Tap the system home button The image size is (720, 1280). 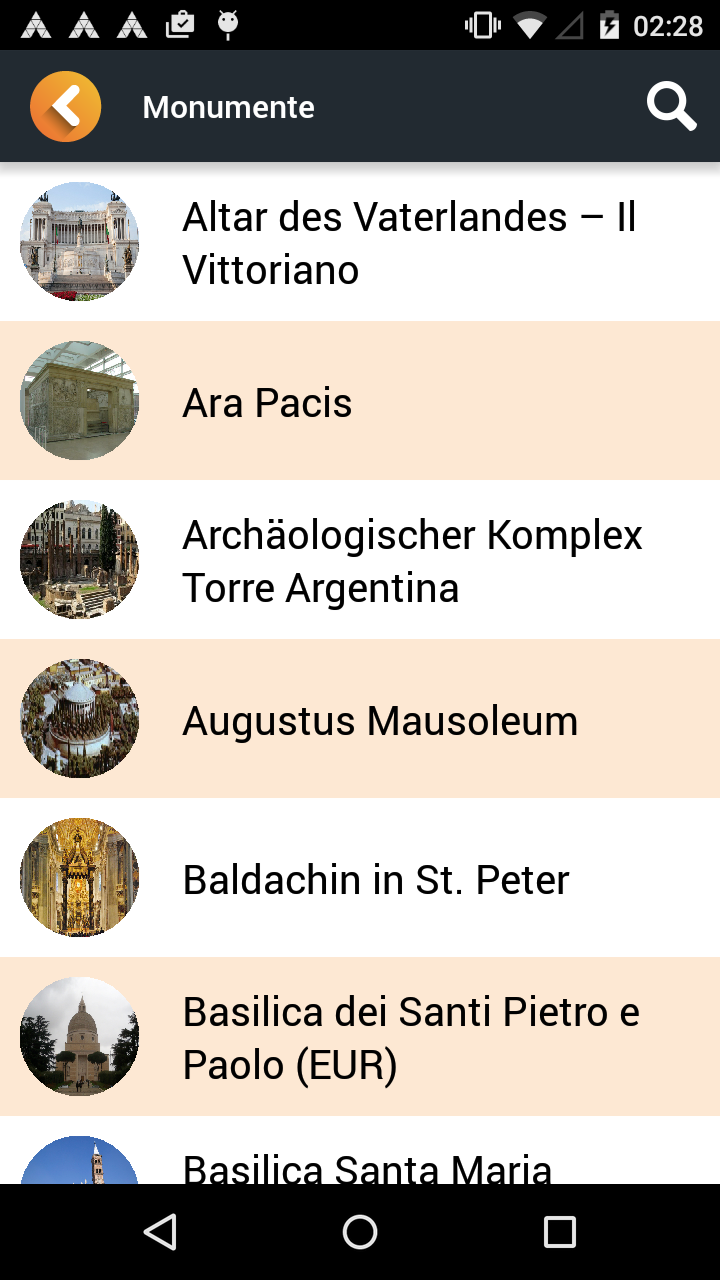tap(360, 1232)
